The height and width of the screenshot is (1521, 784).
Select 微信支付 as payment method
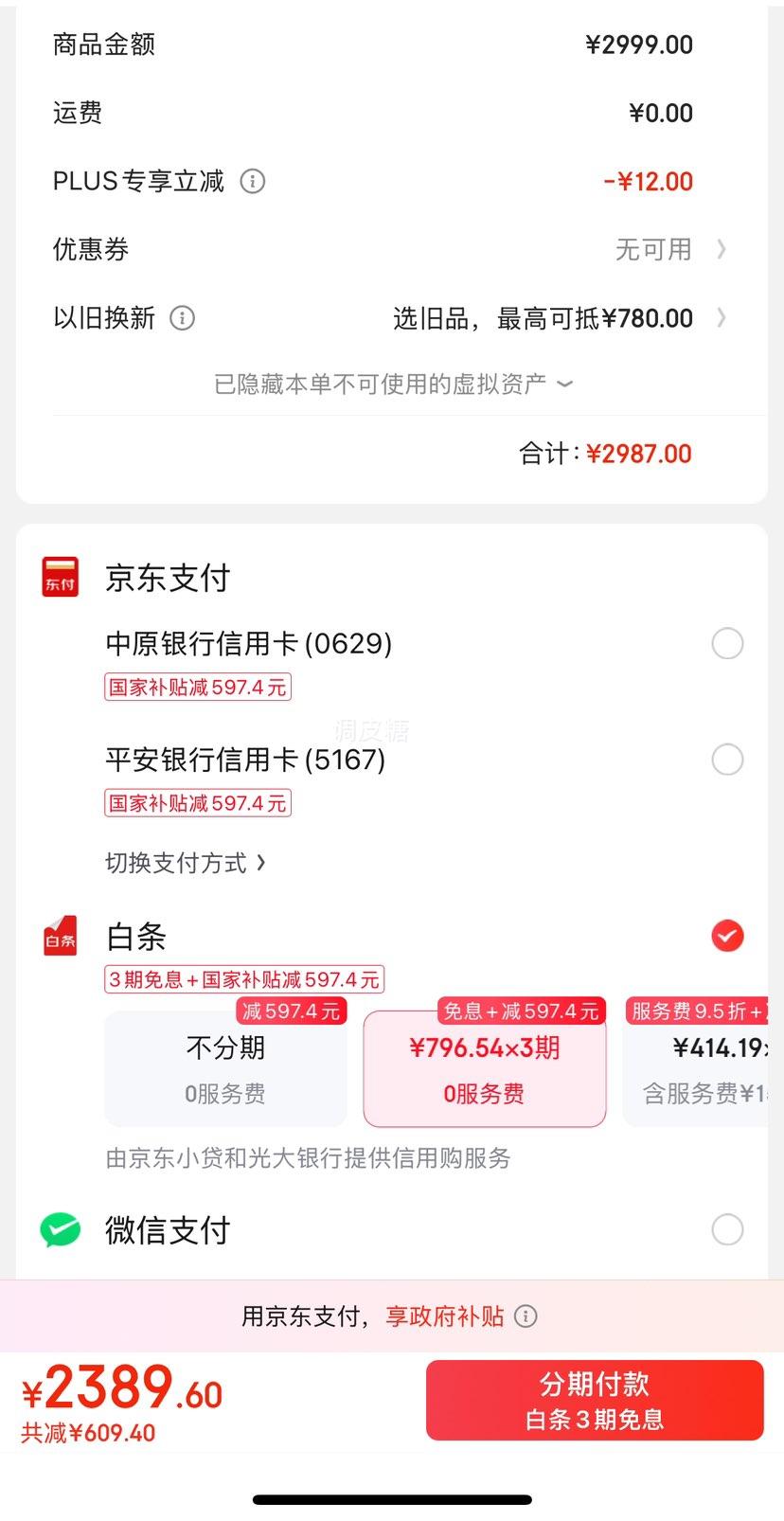point(726,1230)
